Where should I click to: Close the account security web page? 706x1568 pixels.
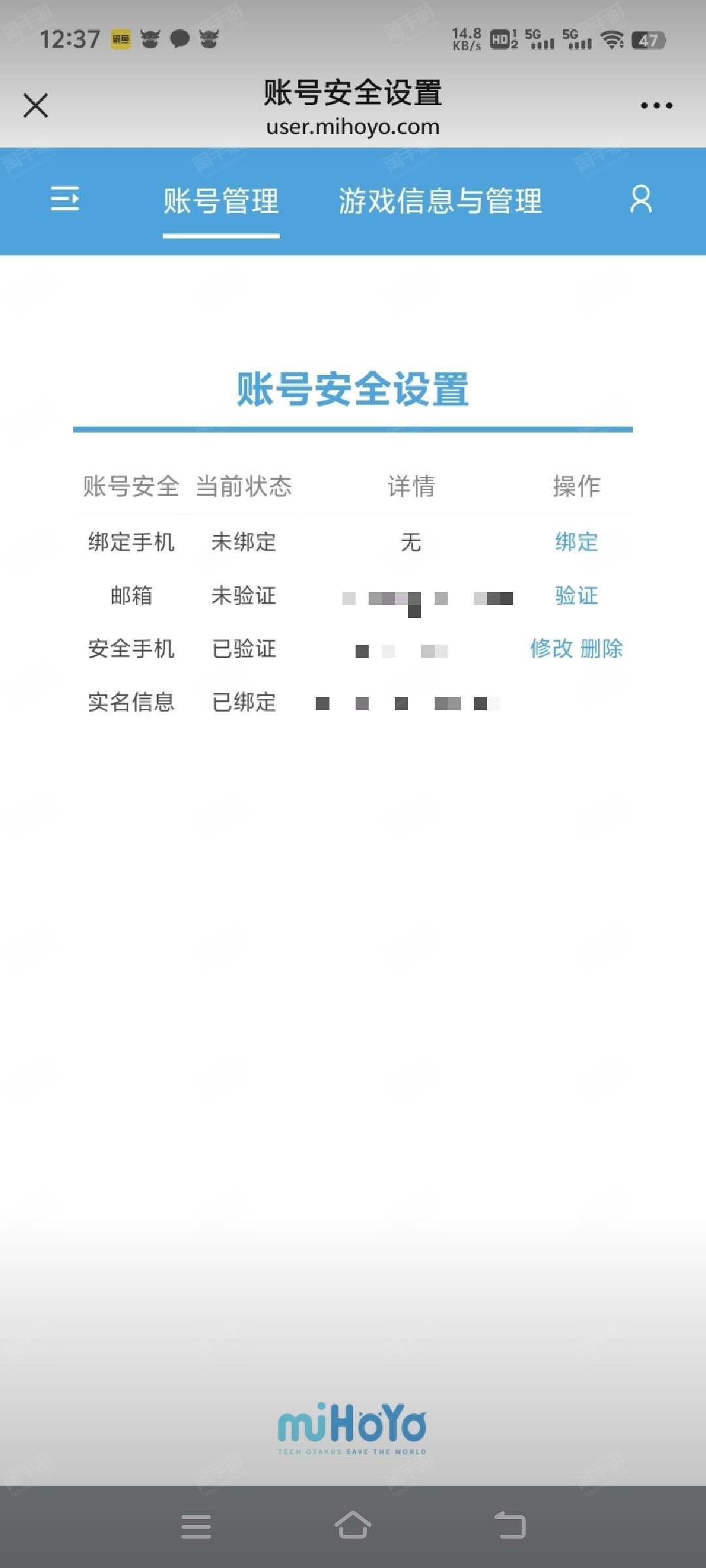[35, 105]
